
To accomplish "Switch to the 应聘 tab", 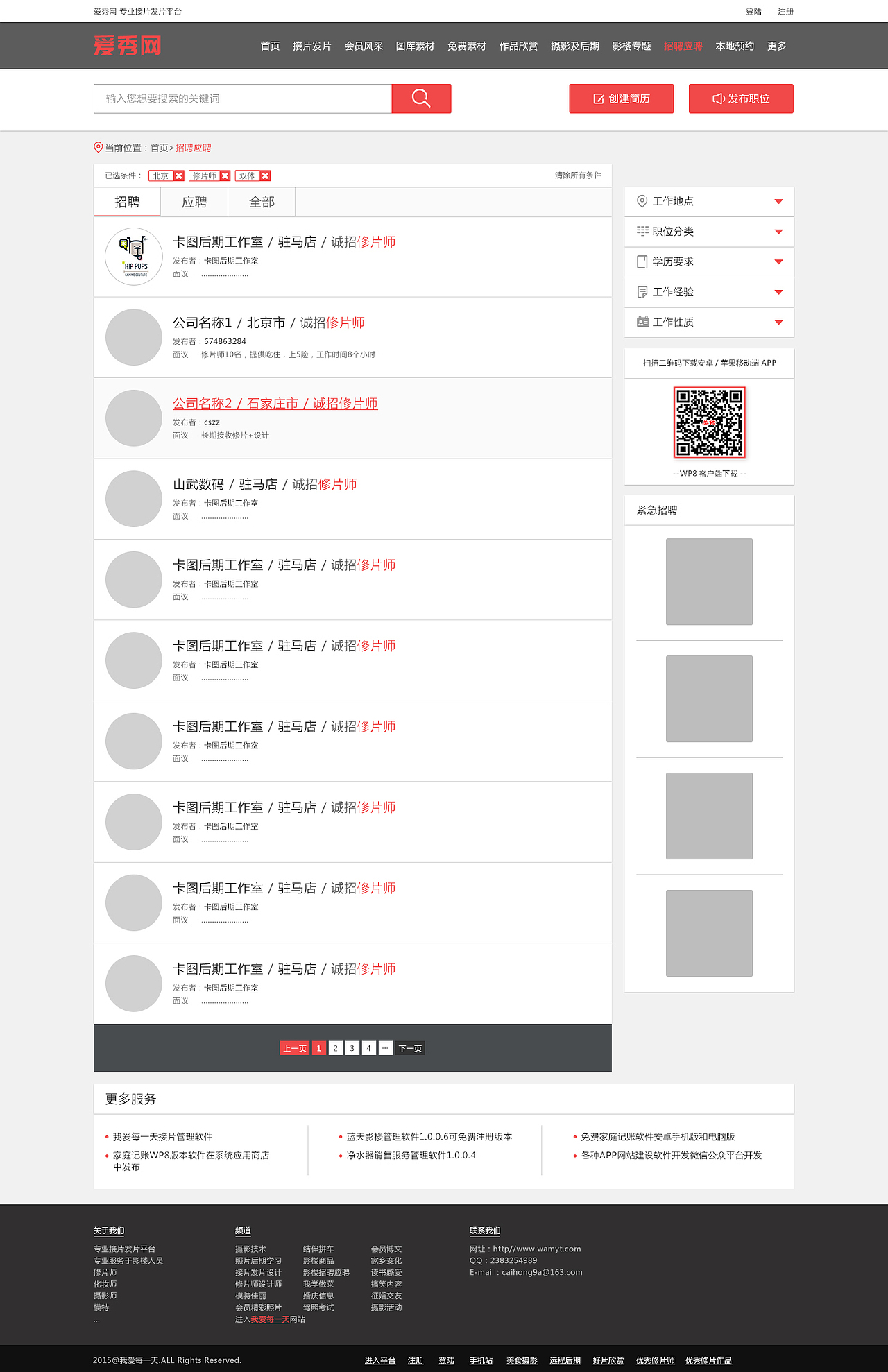I will (x=194, y=202).
